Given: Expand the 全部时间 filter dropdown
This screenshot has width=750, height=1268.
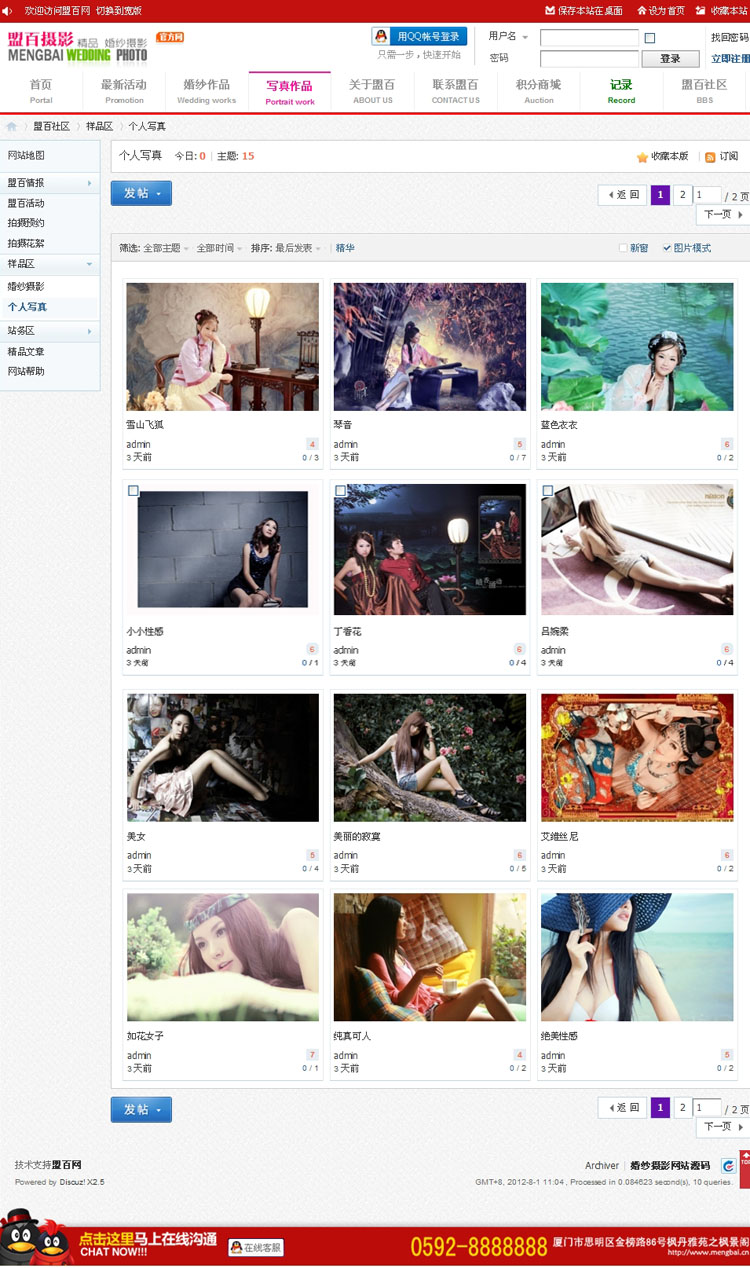Looking at the screenshot, I should [x=218, y=248].
